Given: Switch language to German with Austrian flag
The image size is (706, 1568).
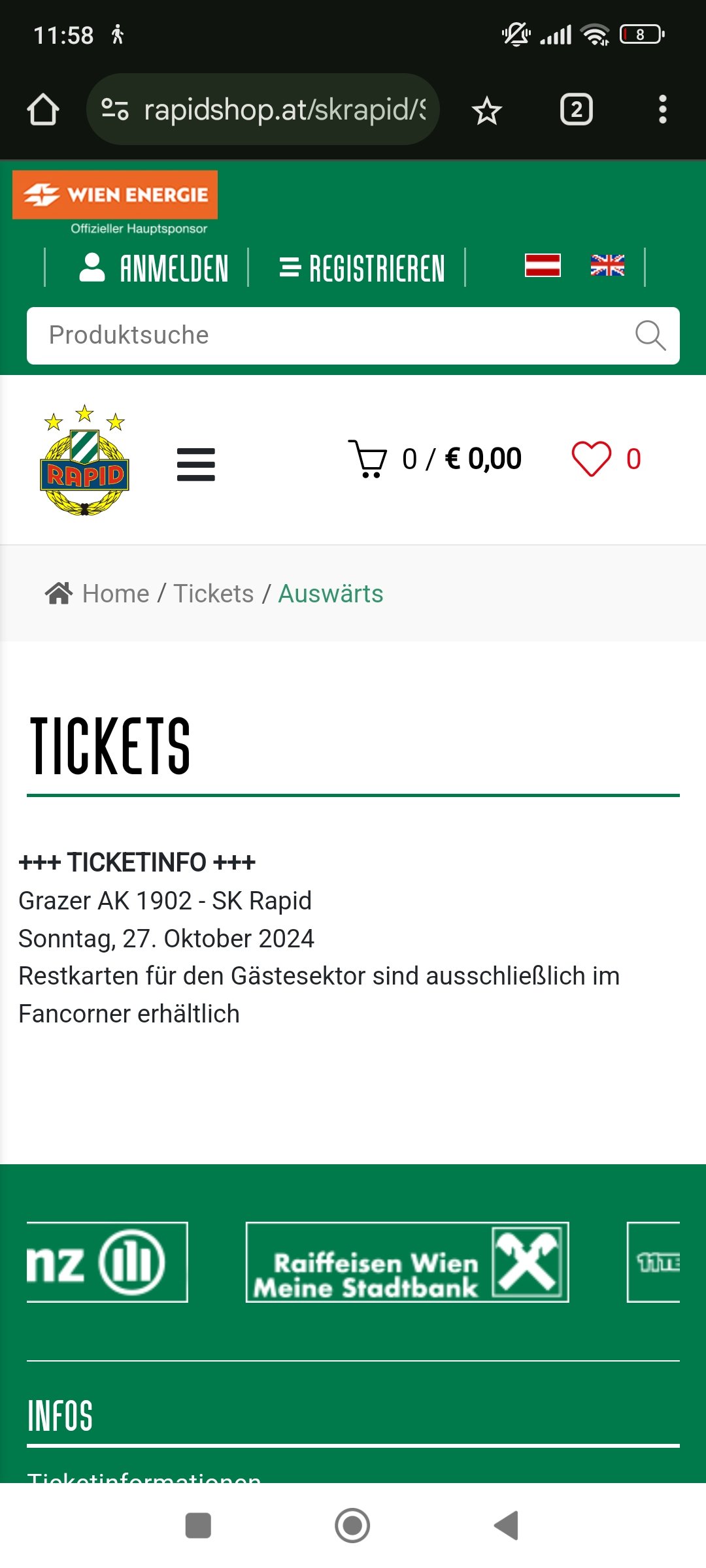Looking at the screenshot, I should 543,265.
